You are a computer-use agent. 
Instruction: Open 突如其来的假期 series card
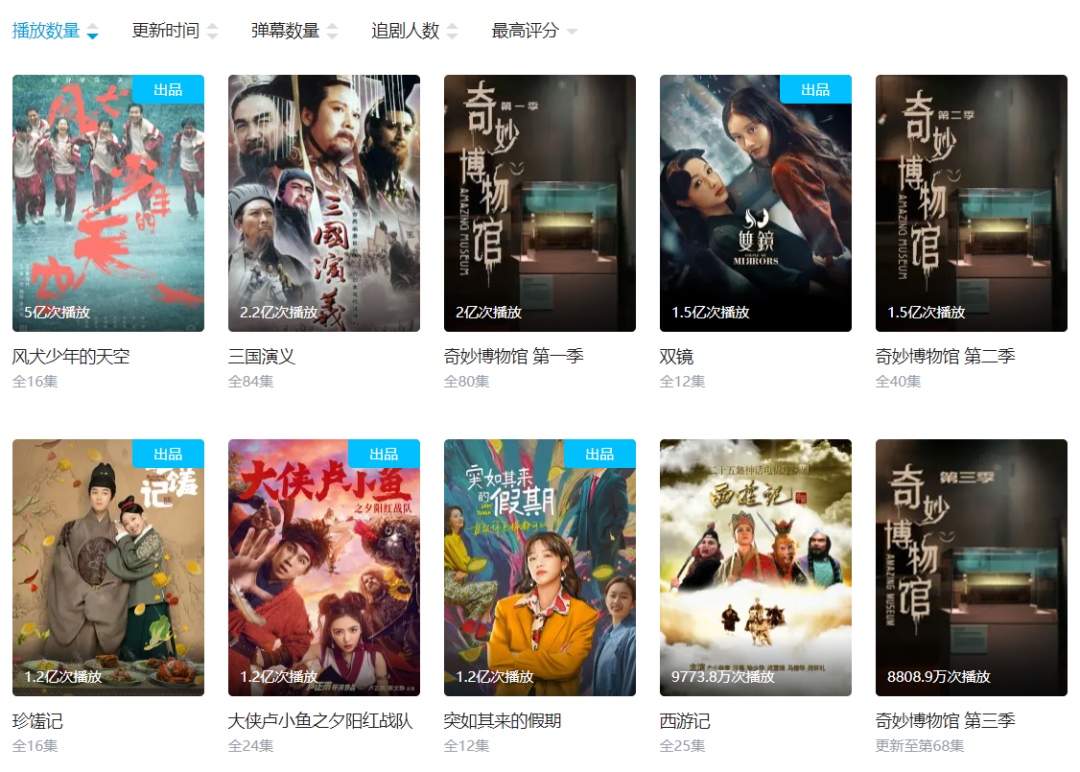[x=540, y=567]
